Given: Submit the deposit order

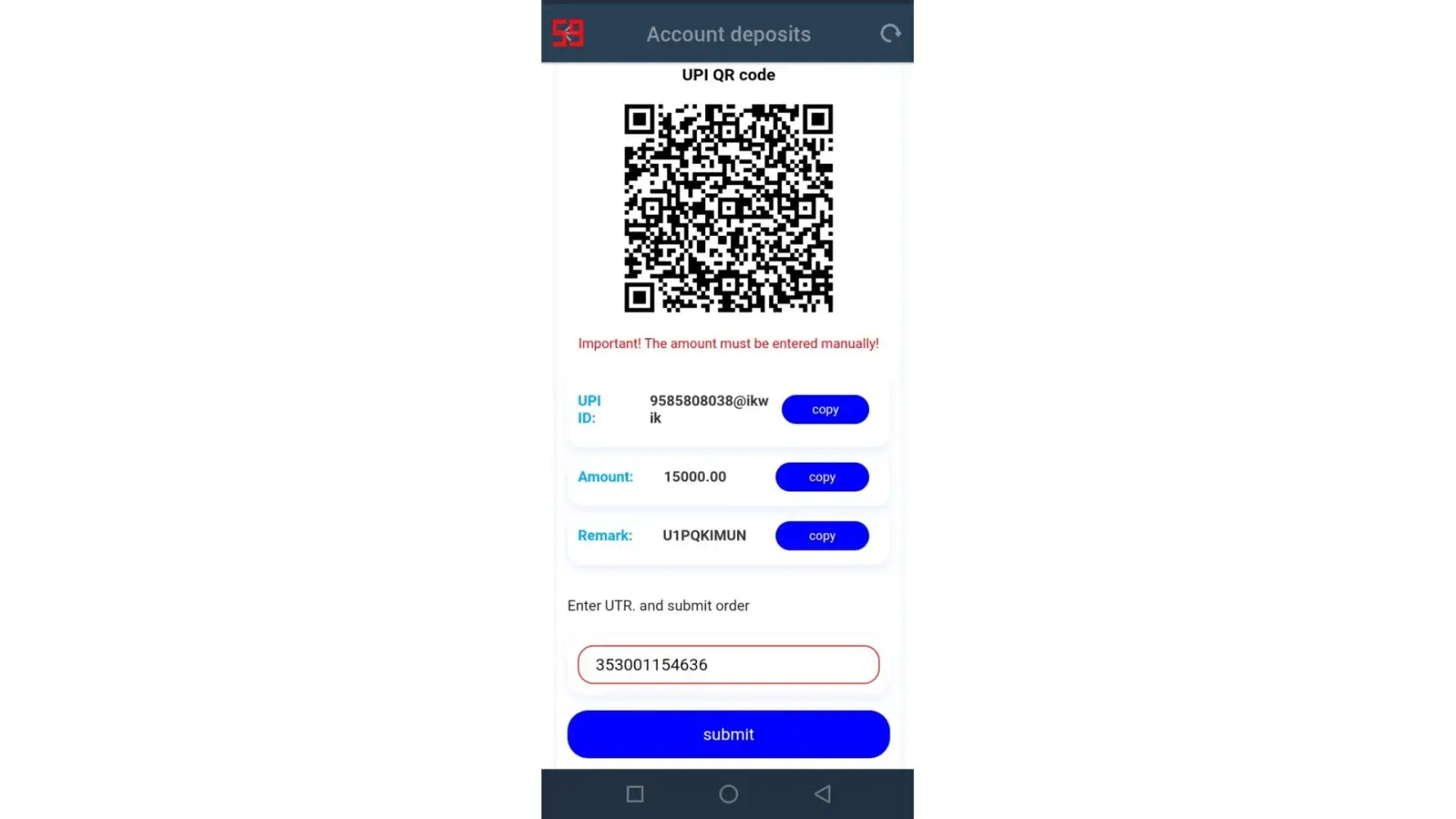Looking at the screenshot, I should 728,734.
